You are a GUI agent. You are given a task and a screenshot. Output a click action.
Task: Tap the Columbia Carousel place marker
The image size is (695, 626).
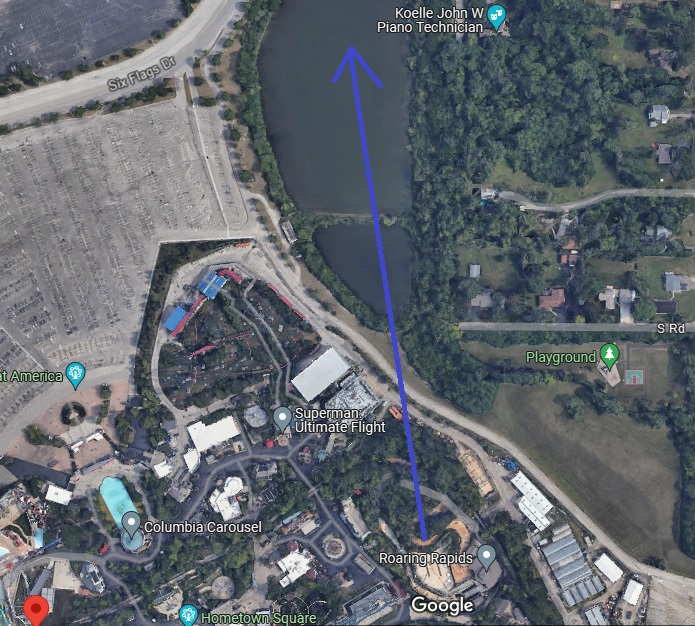(x=131, y=521)
